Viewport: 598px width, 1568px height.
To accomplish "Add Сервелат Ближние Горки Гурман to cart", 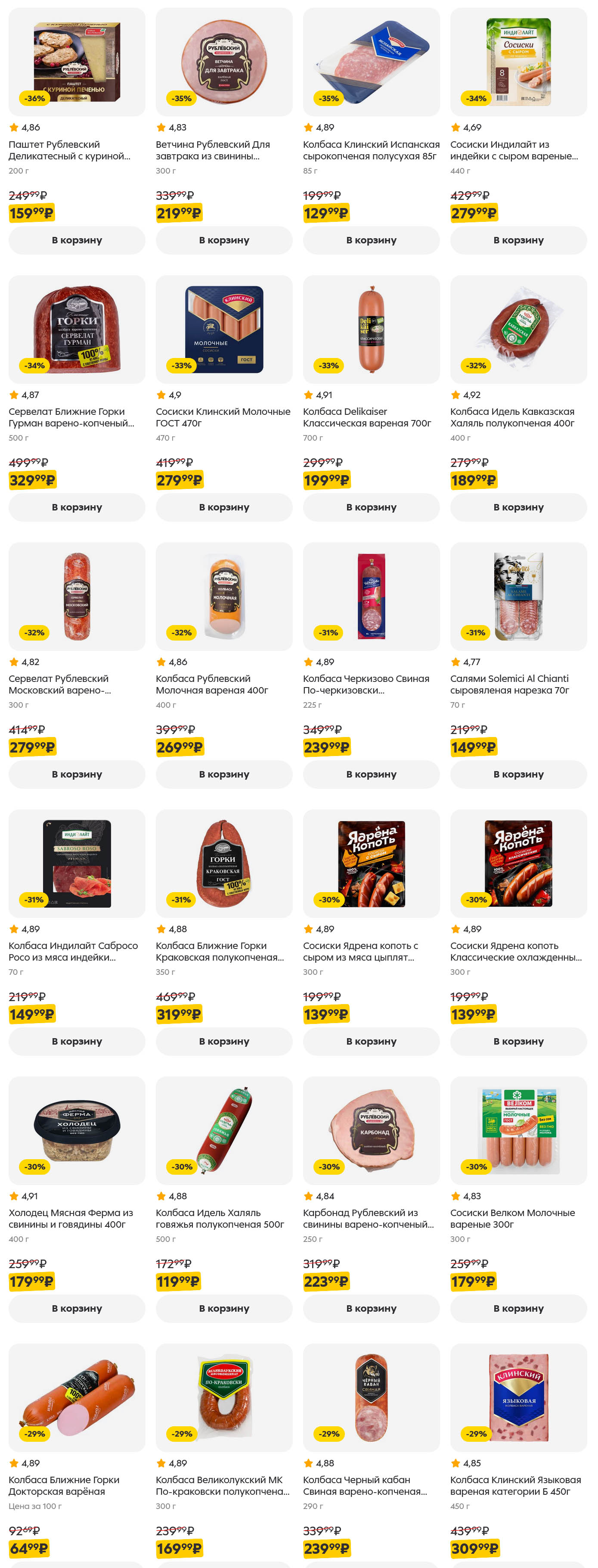I will (x=77, y=507).
